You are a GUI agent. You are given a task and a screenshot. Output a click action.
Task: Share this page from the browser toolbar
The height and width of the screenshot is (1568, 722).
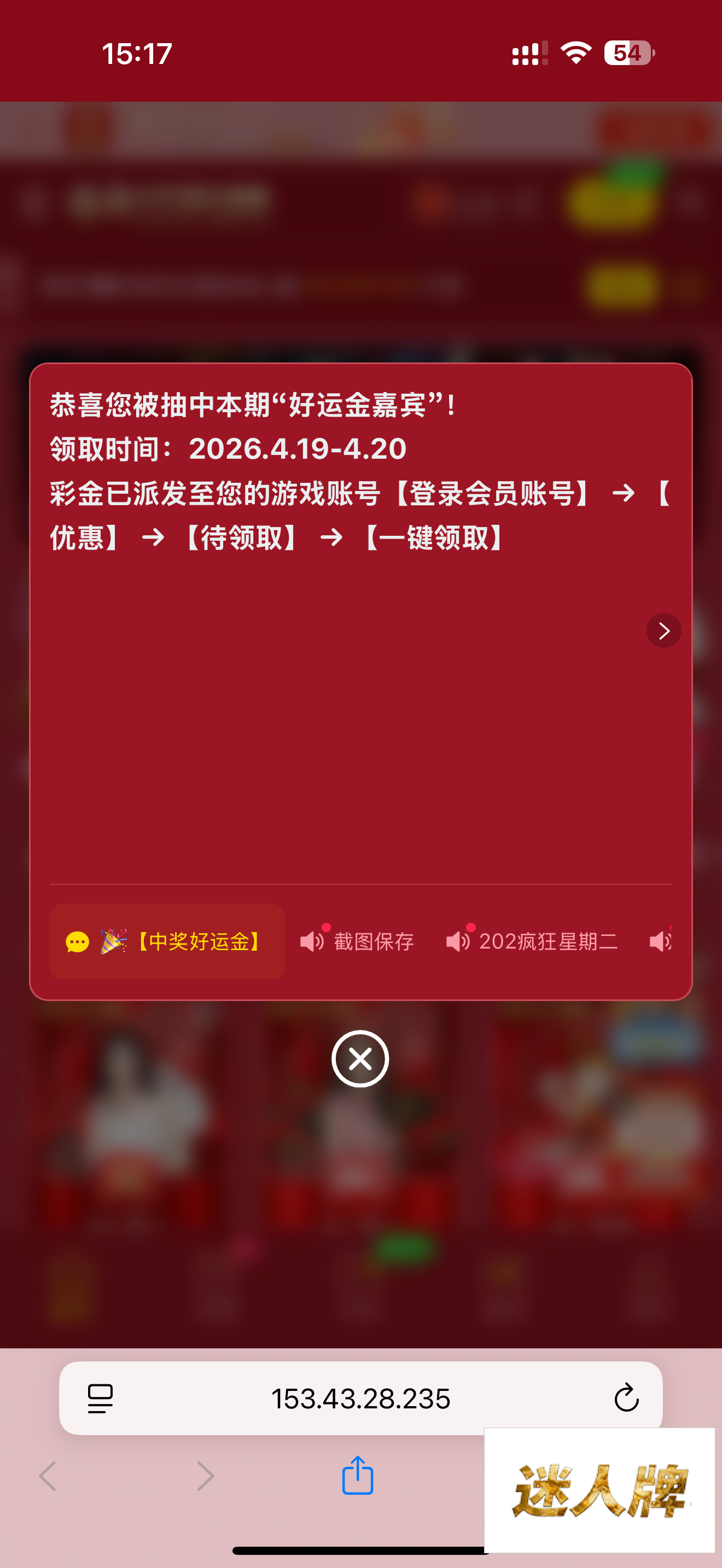pos(357,1476)
